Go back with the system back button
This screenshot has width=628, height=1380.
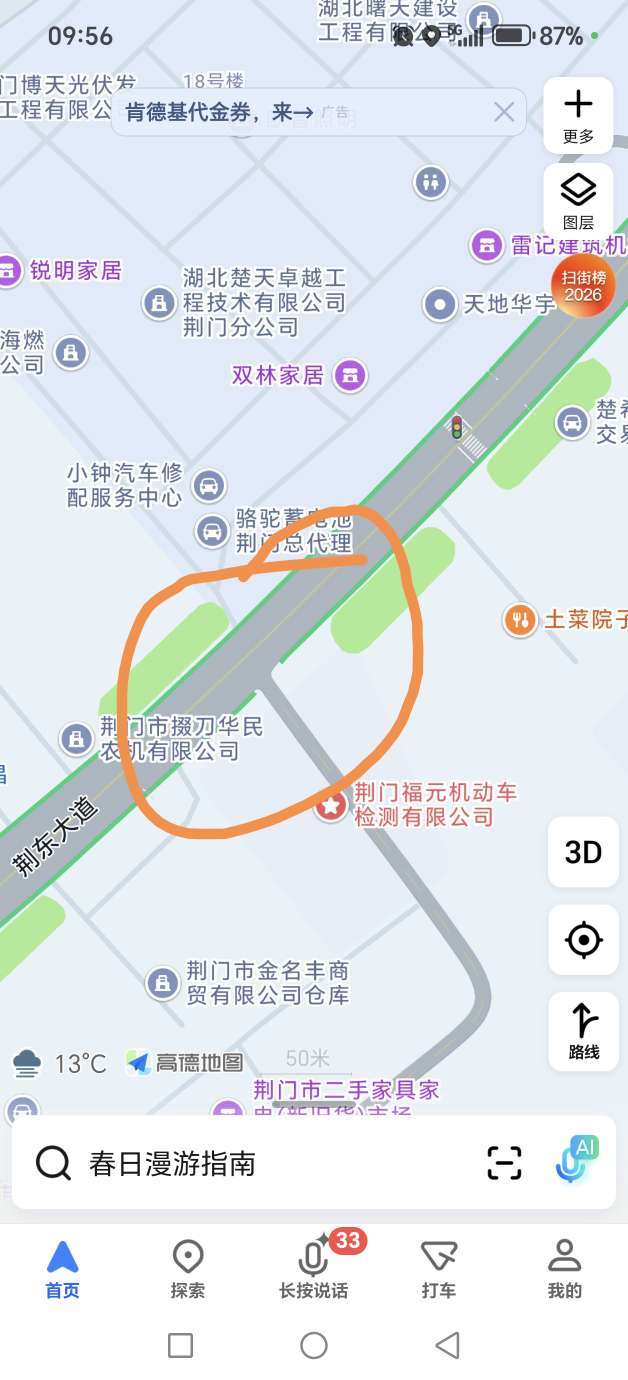click(x=448, y=1345)
